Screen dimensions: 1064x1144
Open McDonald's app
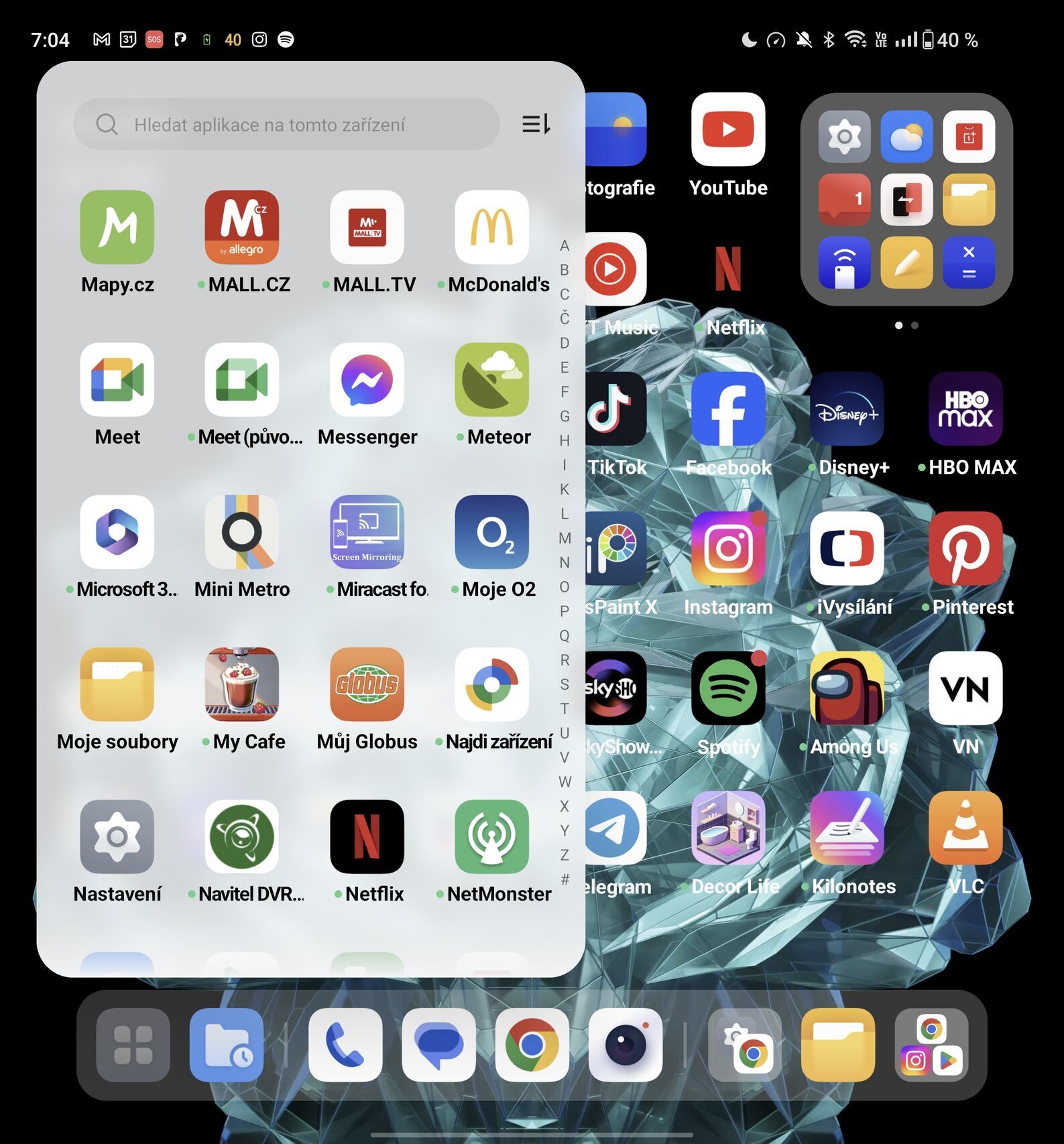(x=491, y=229)
